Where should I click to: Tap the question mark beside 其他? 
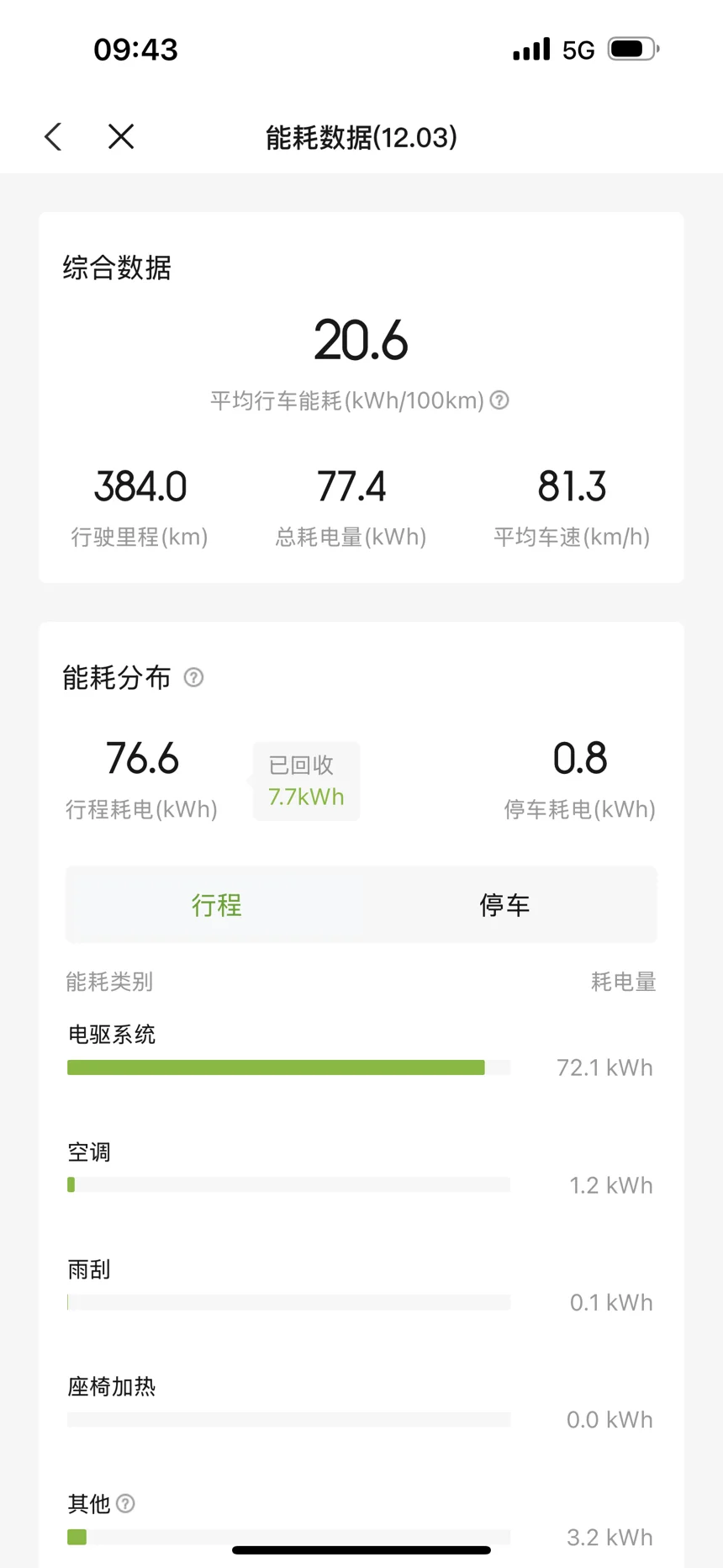[x=125, y=1503]
